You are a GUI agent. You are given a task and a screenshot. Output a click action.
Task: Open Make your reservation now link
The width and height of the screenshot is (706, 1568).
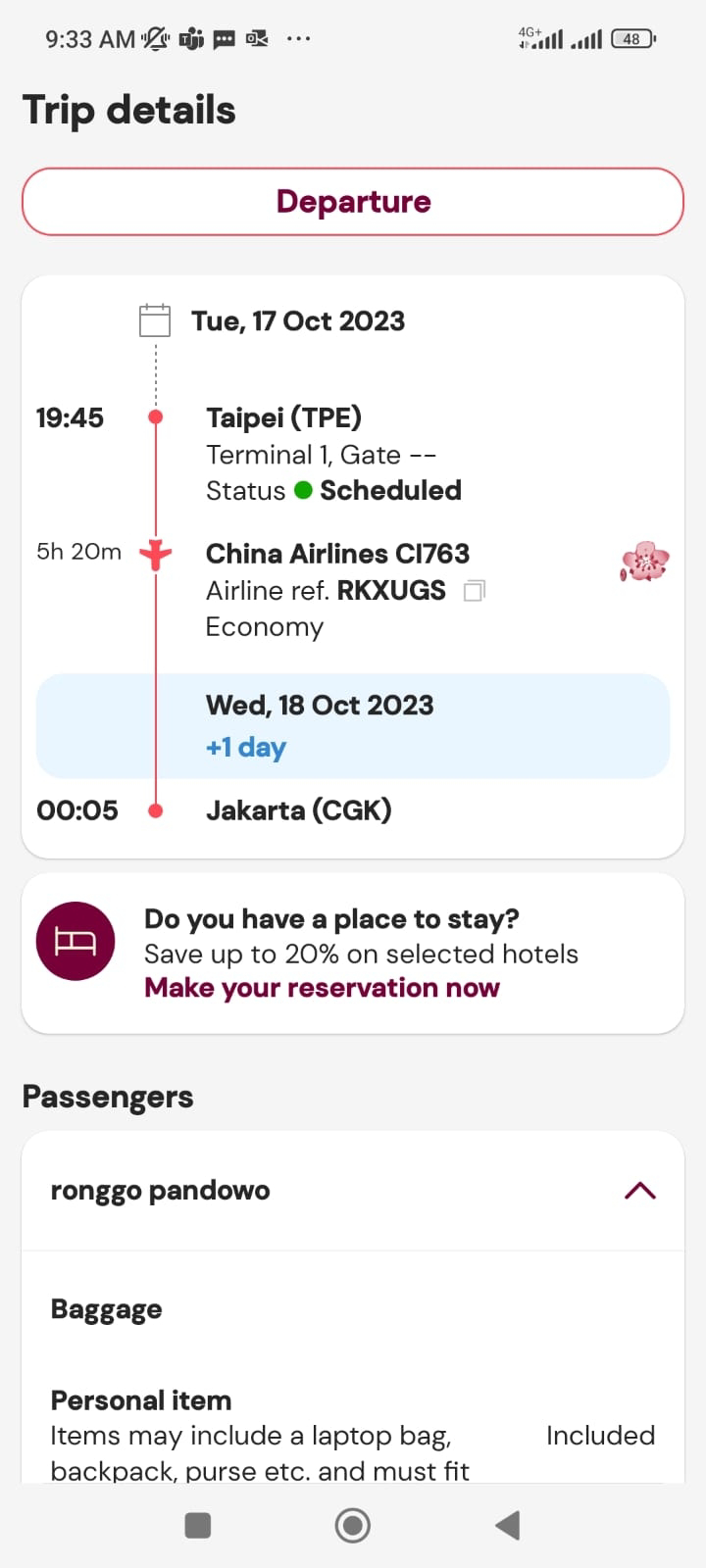coord(322,988)
